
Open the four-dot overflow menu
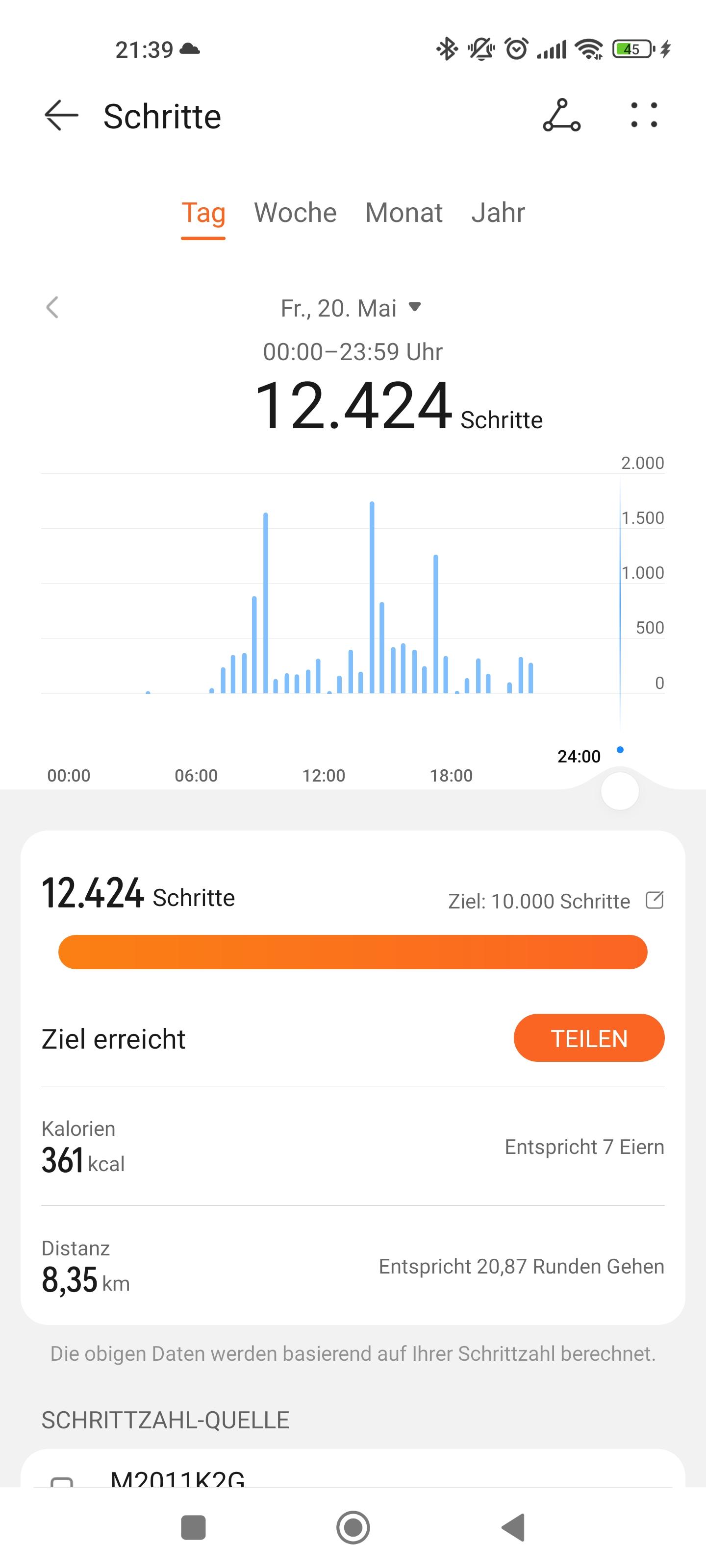point(644,116)
